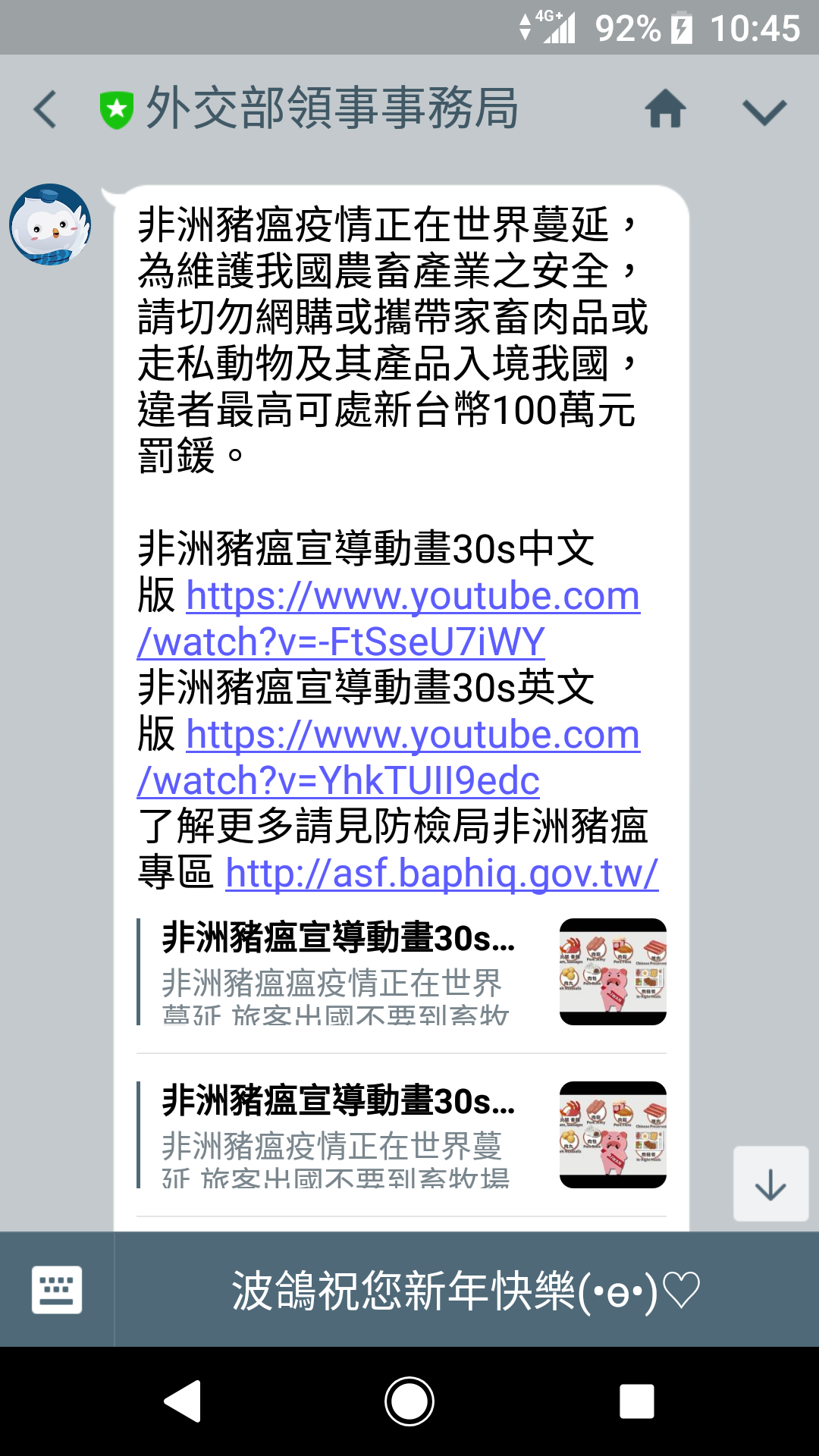The height and width of the screenshot is (1456, 819).
Task: Switch to keyboard input
Action: [57, 1289]
